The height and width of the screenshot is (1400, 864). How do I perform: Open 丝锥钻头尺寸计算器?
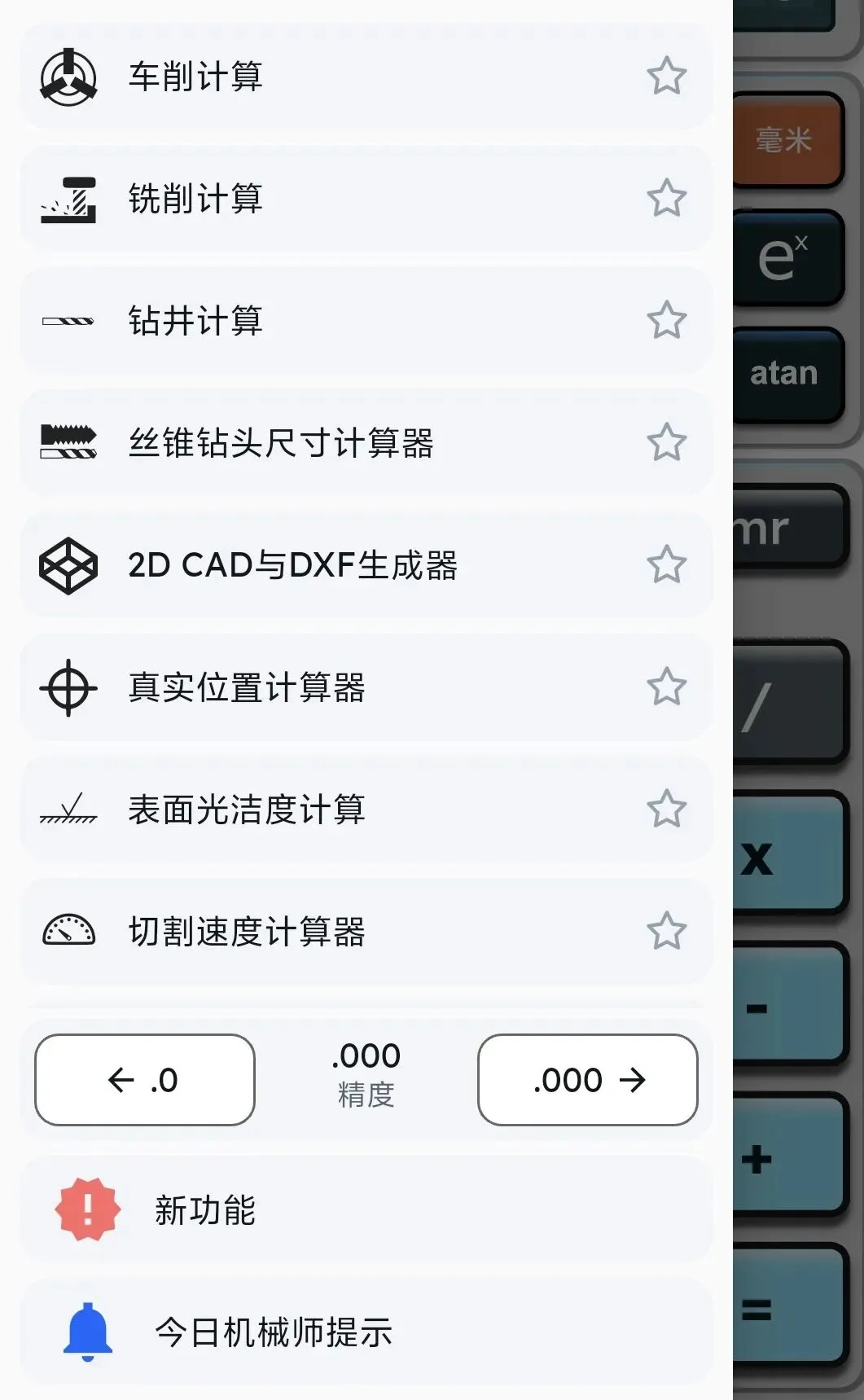click(366, 443)
